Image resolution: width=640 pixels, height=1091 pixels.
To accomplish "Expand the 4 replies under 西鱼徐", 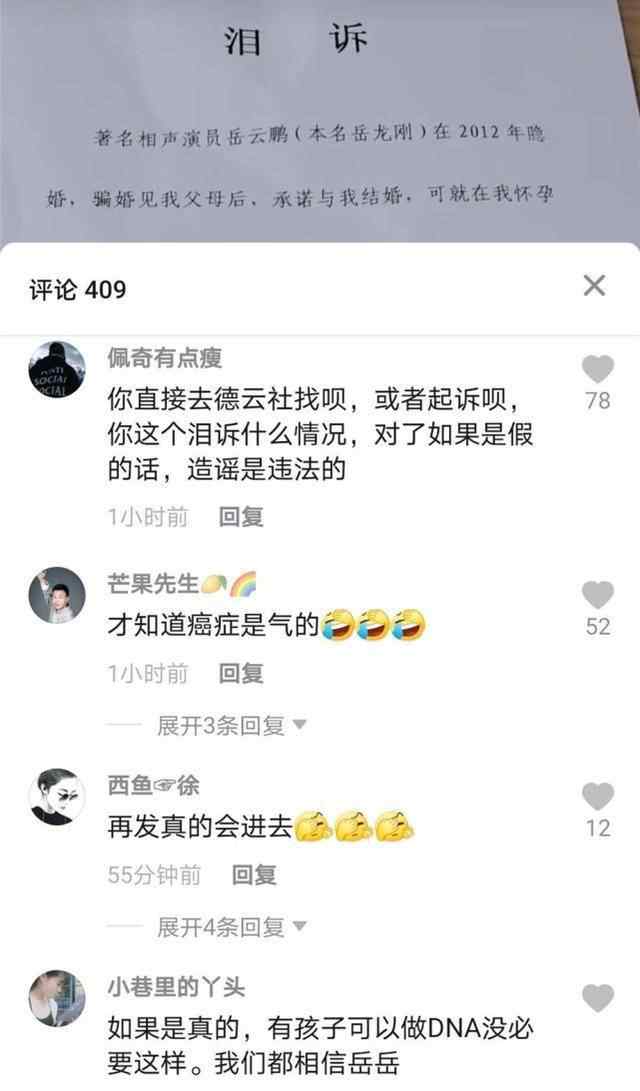I will (231, 927).
